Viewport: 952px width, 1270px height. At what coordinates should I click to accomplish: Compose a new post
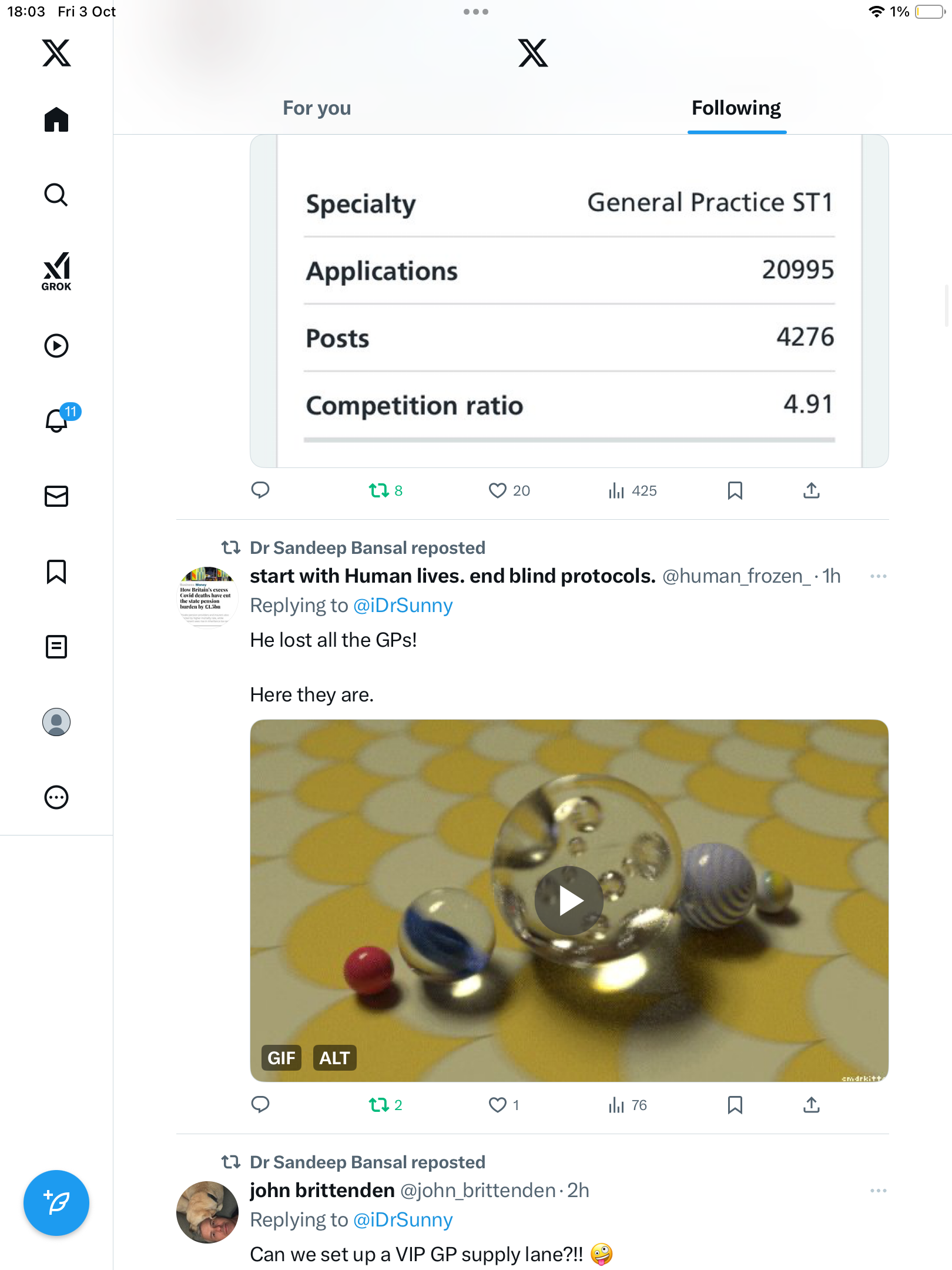point(56,1203)
